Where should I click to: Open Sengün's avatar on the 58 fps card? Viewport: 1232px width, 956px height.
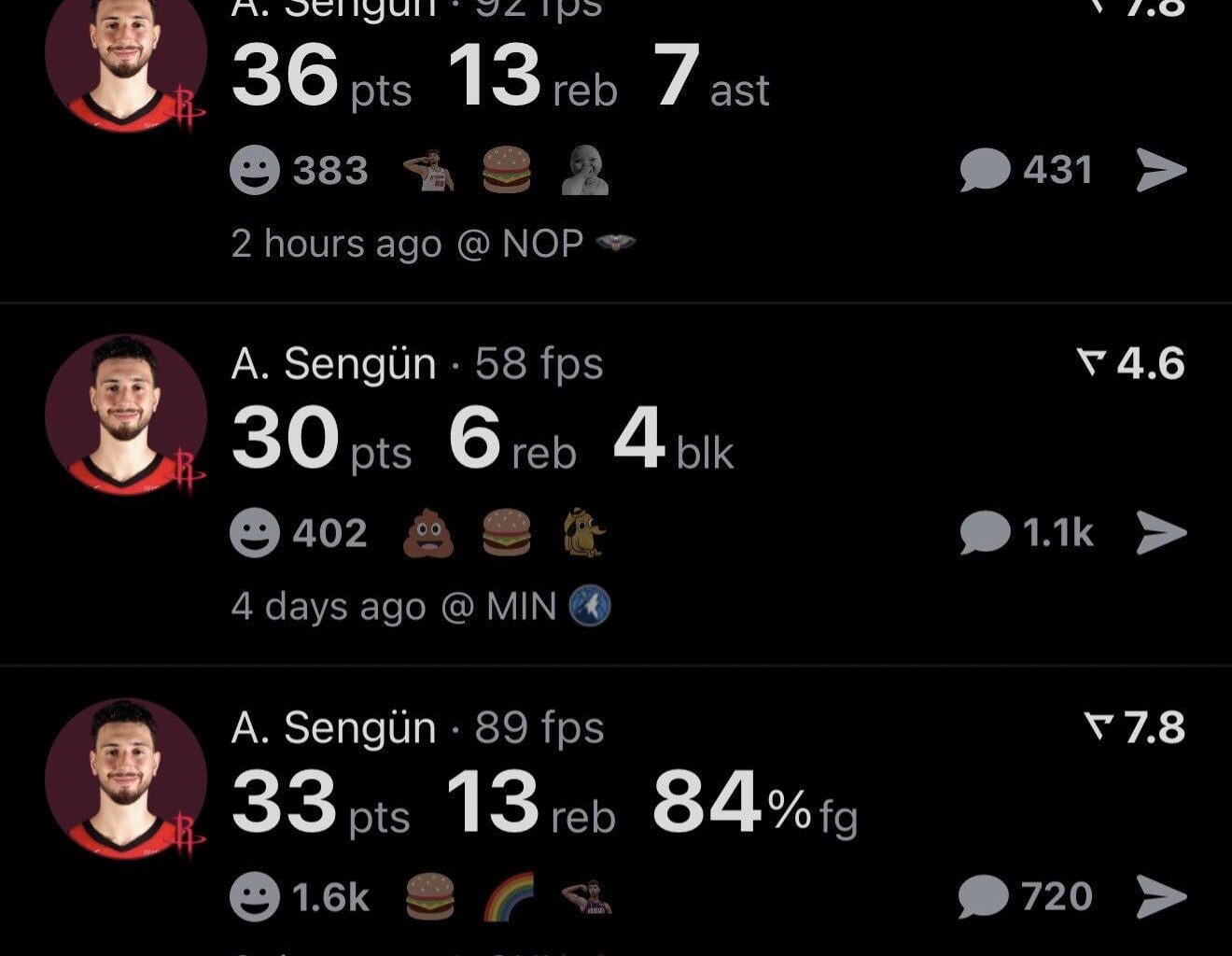[125, 415]
